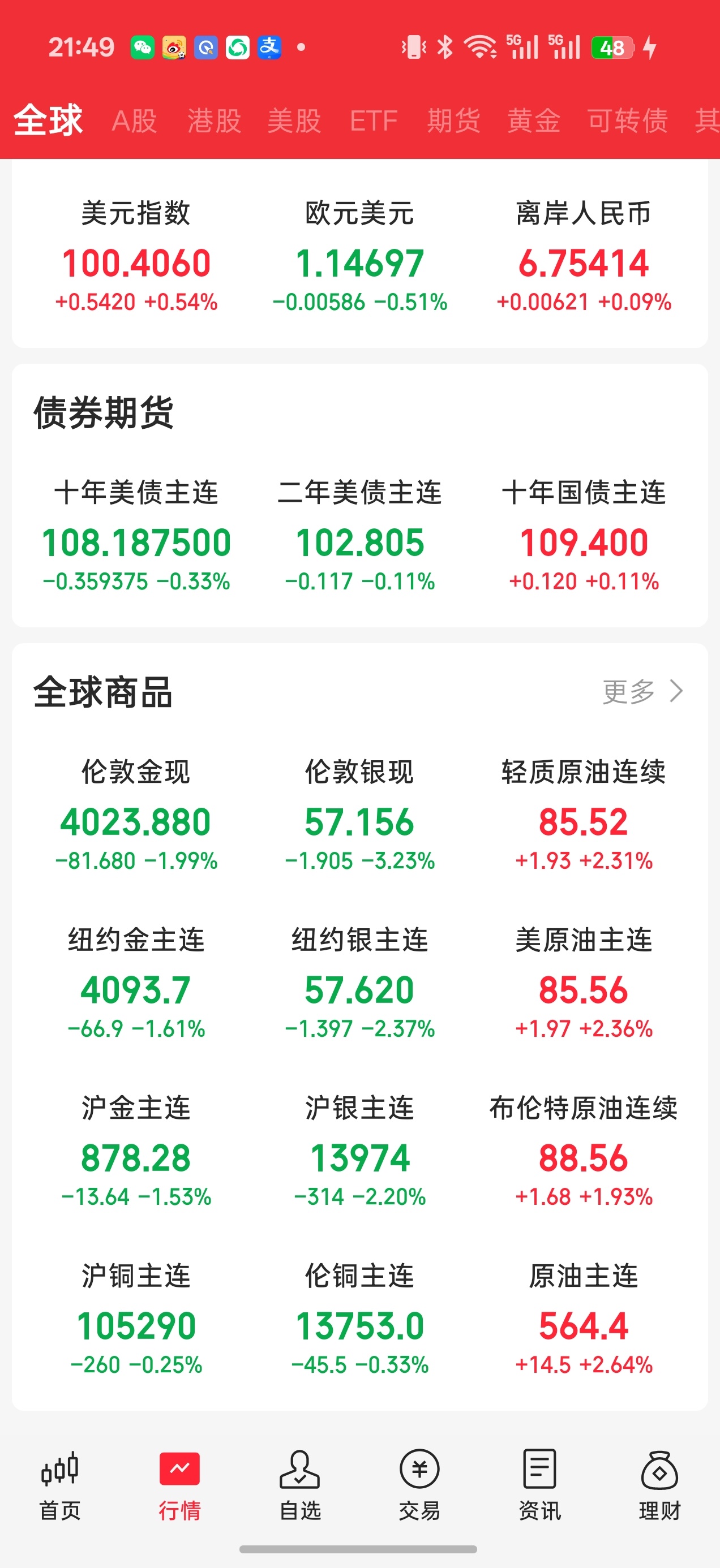Select the ETF tab
Image resolution: width=720 pixels, height=1568 pixels.
click(x=374, y=120)
